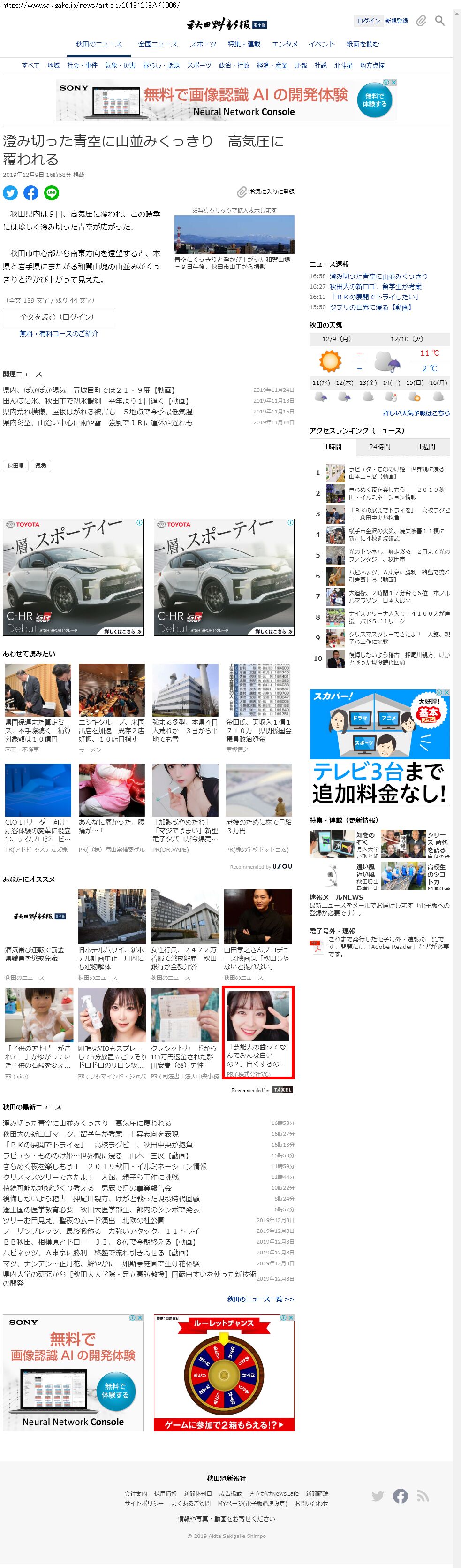Screen dimensions: 461x1568
Task: Switch ranking to 1週間 tab
Action: [x=426, y=447]
